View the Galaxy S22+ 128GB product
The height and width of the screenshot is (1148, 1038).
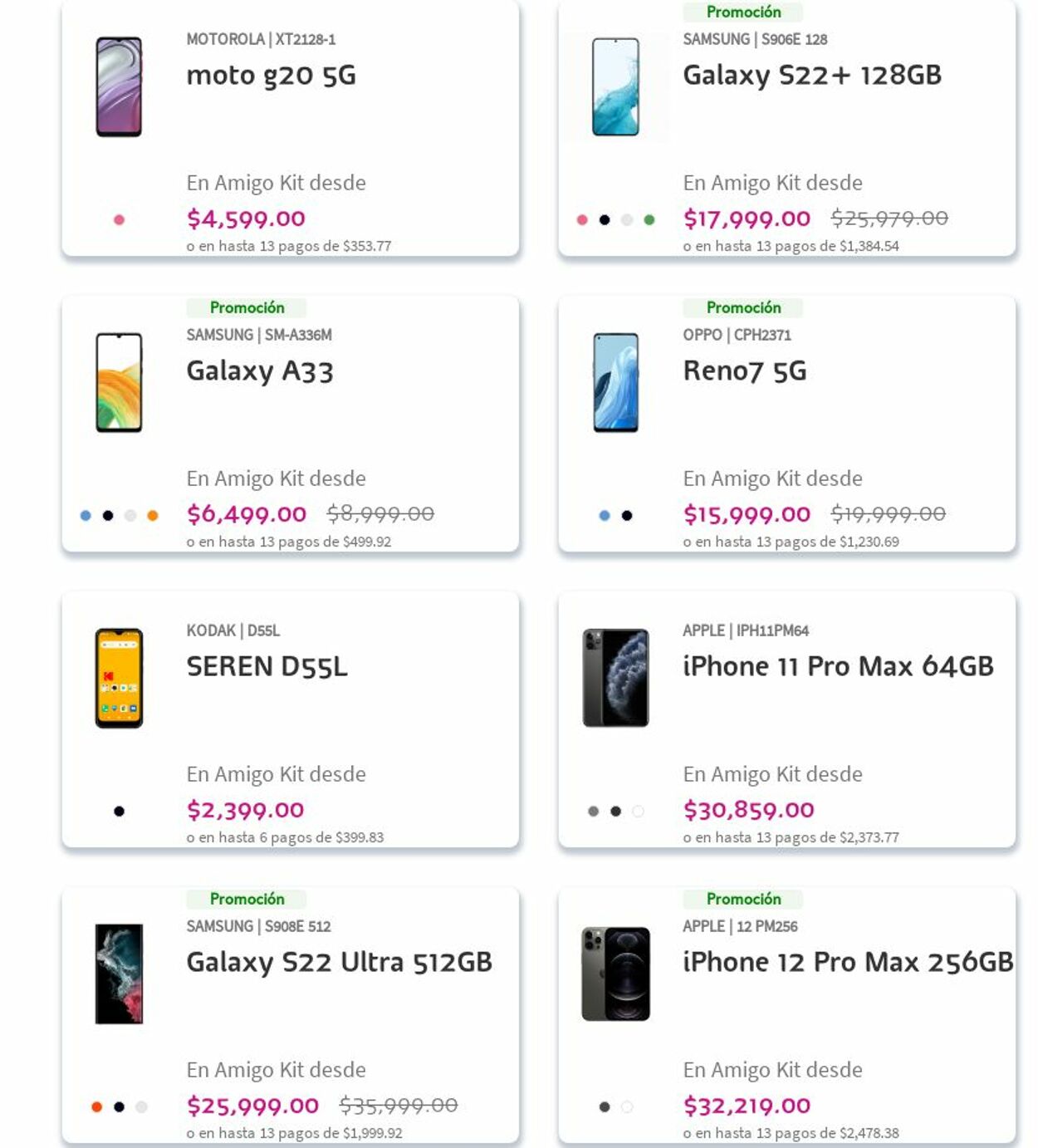click(811, 76)
